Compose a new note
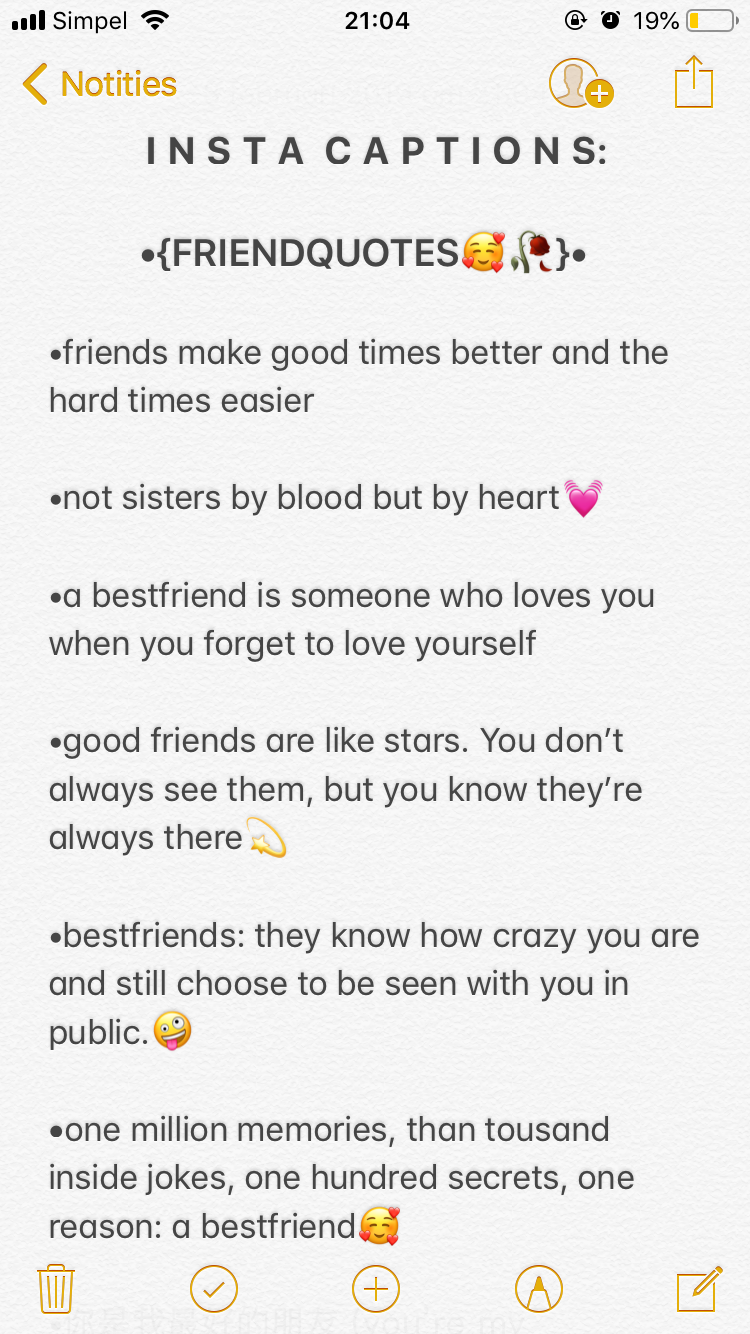The image size is (750, 1334). tap(698, 1288)
